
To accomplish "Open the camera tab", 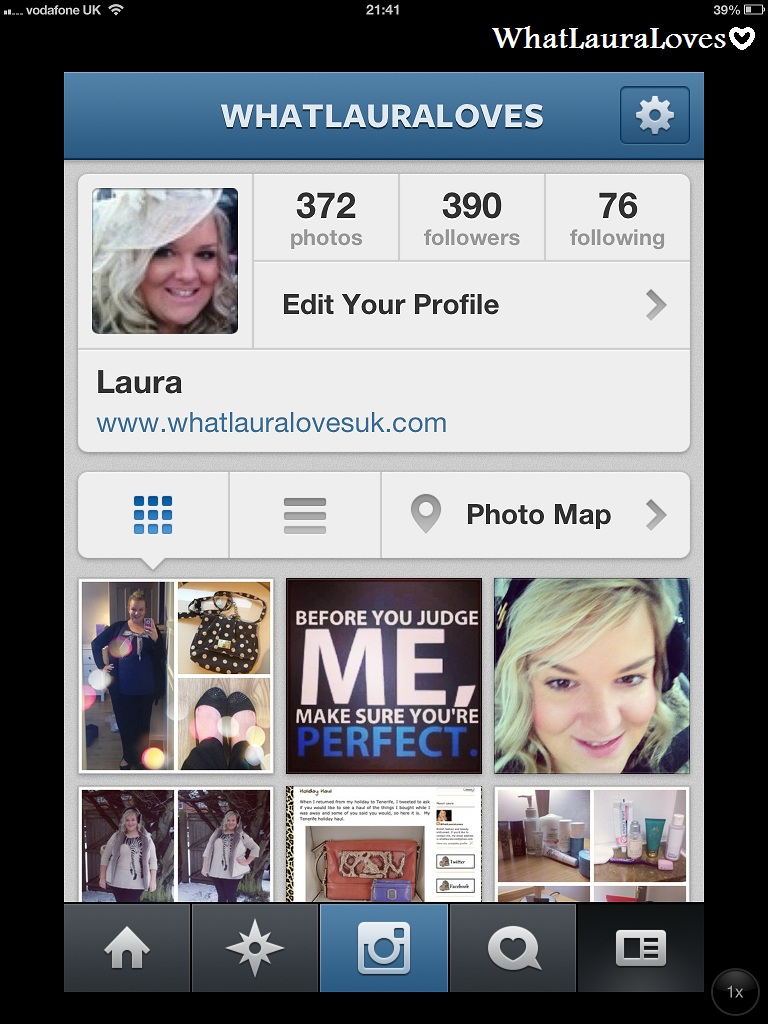I will [384, 948].
